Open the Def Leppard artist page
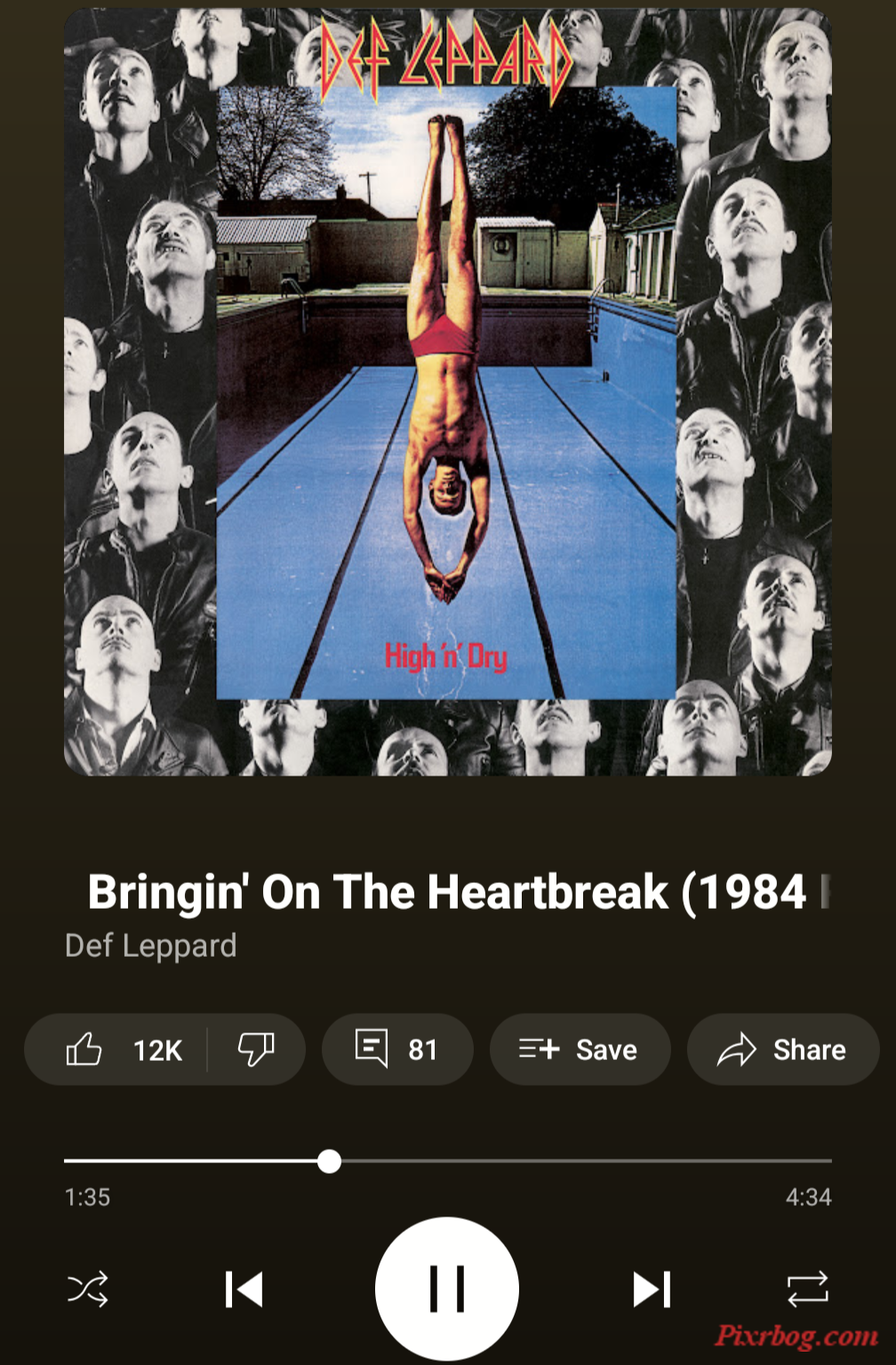896x1365 pixels. 151,946
